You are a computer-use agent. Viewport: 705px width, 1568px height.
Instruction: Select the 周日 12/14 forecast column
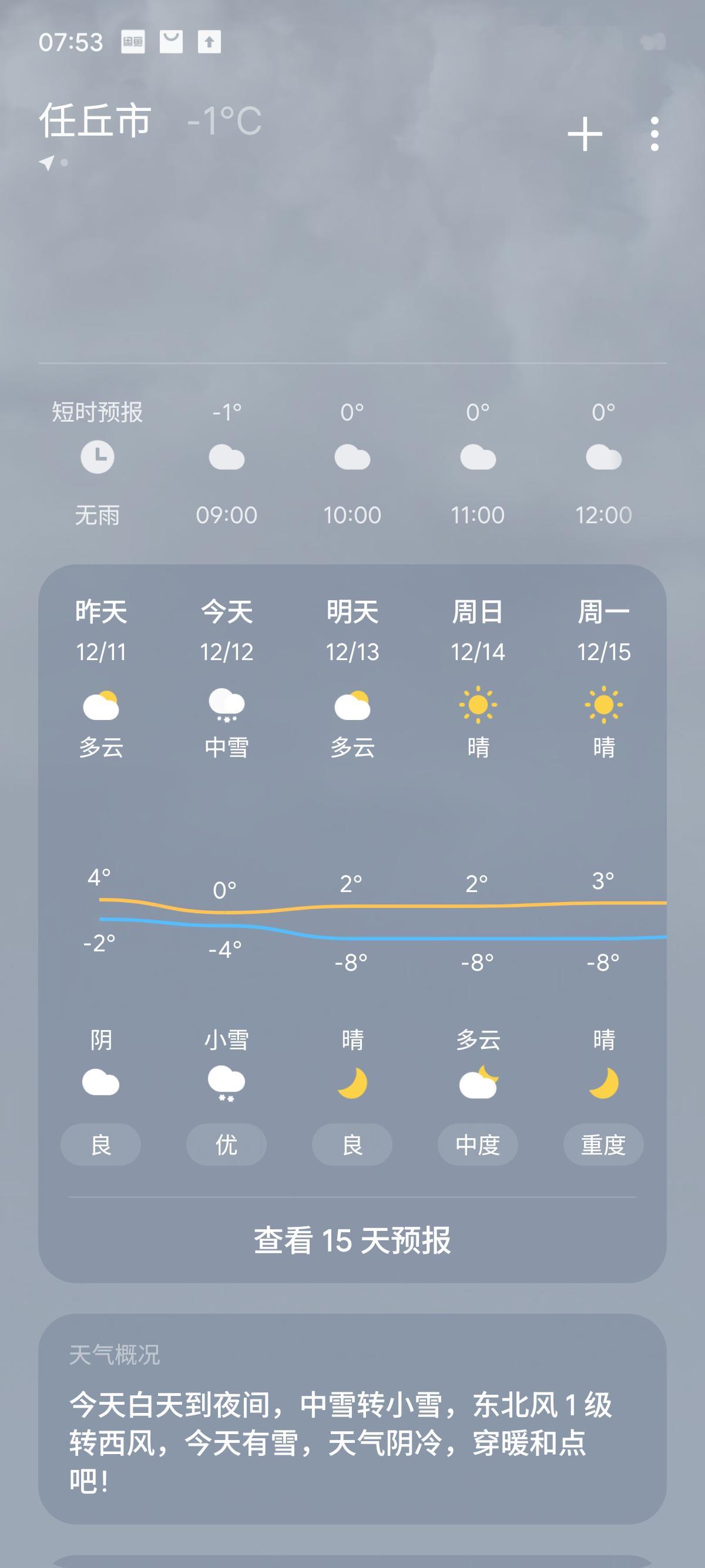tap(478, 630)
